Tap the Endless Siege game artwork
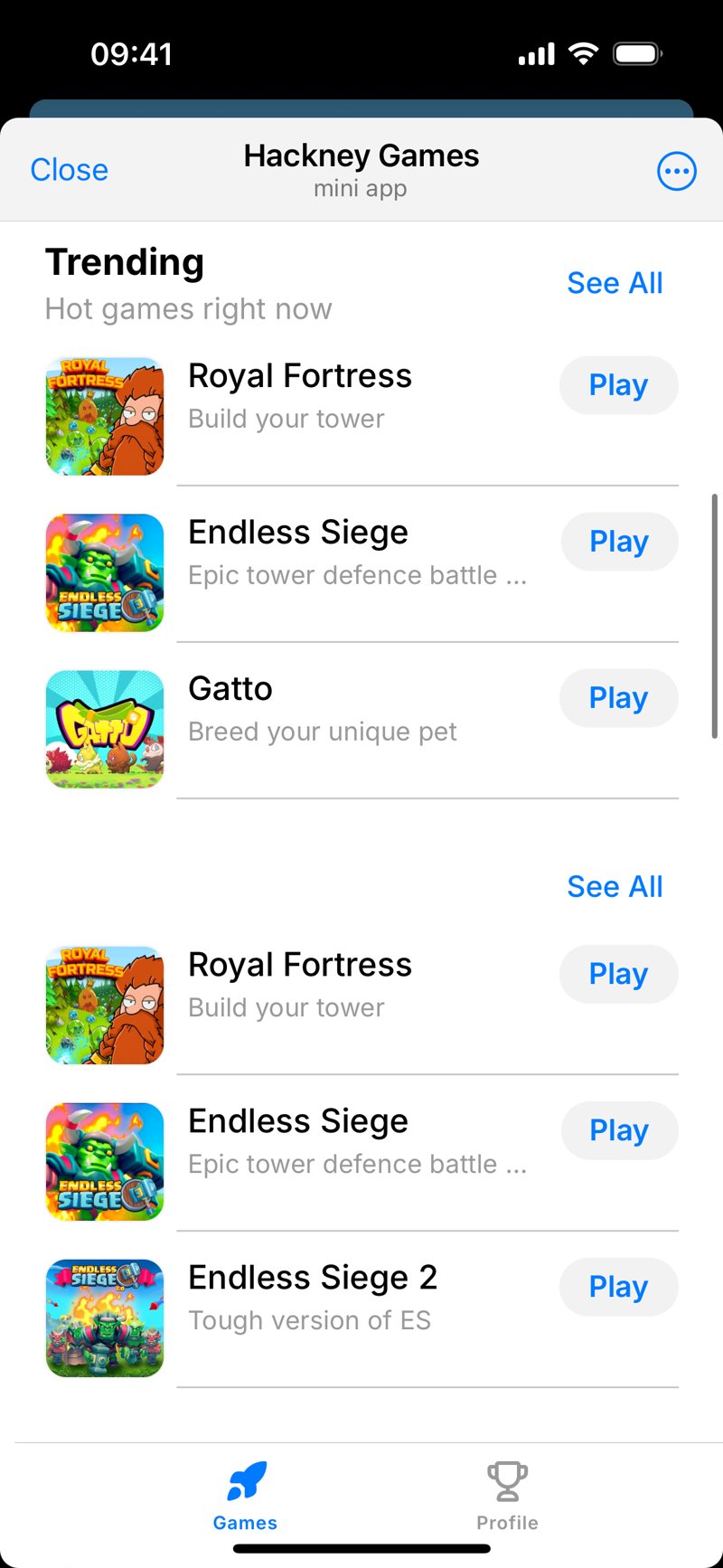The height and width of the screenshot is (1568, 723). tap(104, 571)
